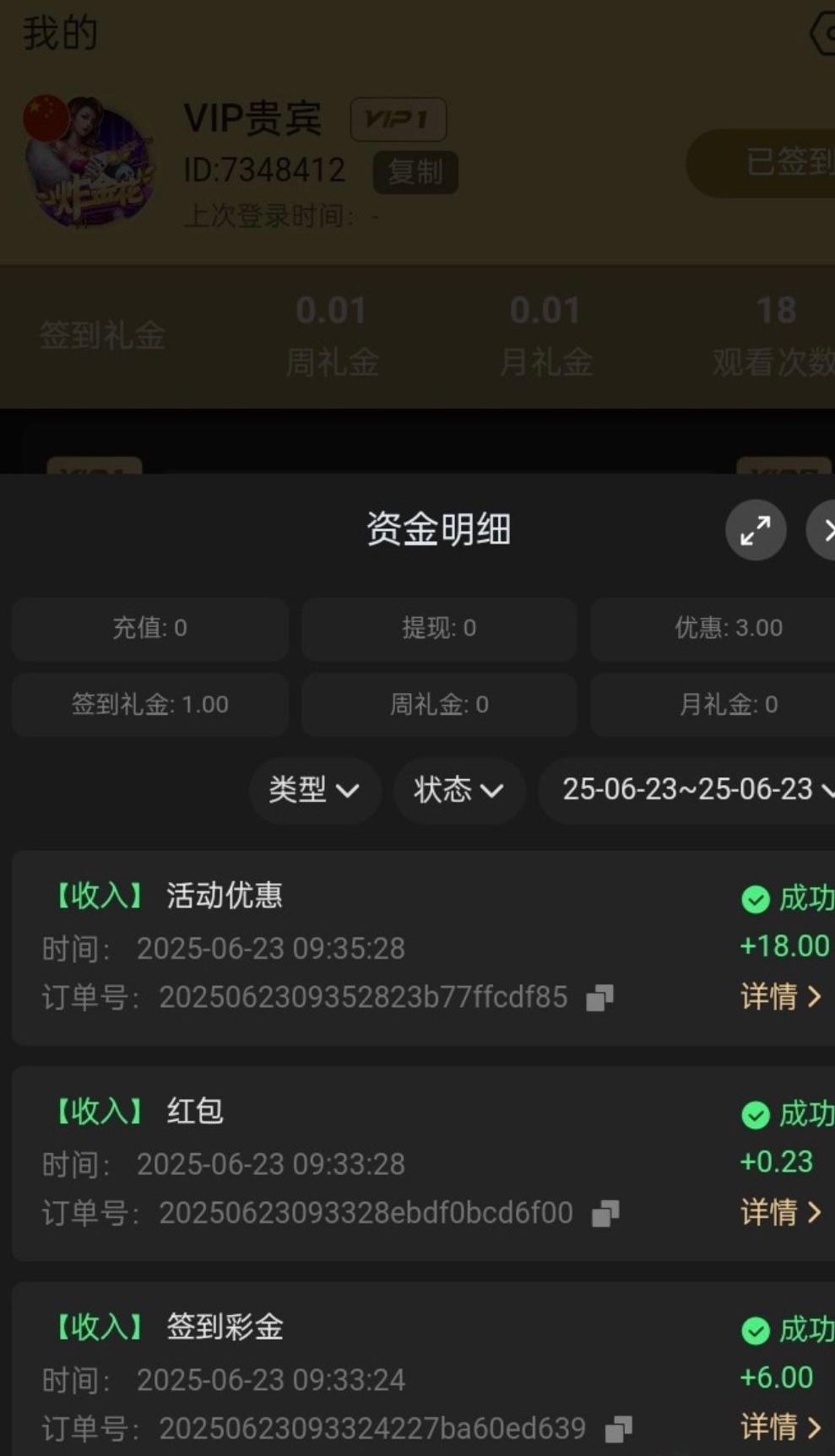
Task: Tap the 签到礼金 1.00 summary chip
Action: coord(150,704)
